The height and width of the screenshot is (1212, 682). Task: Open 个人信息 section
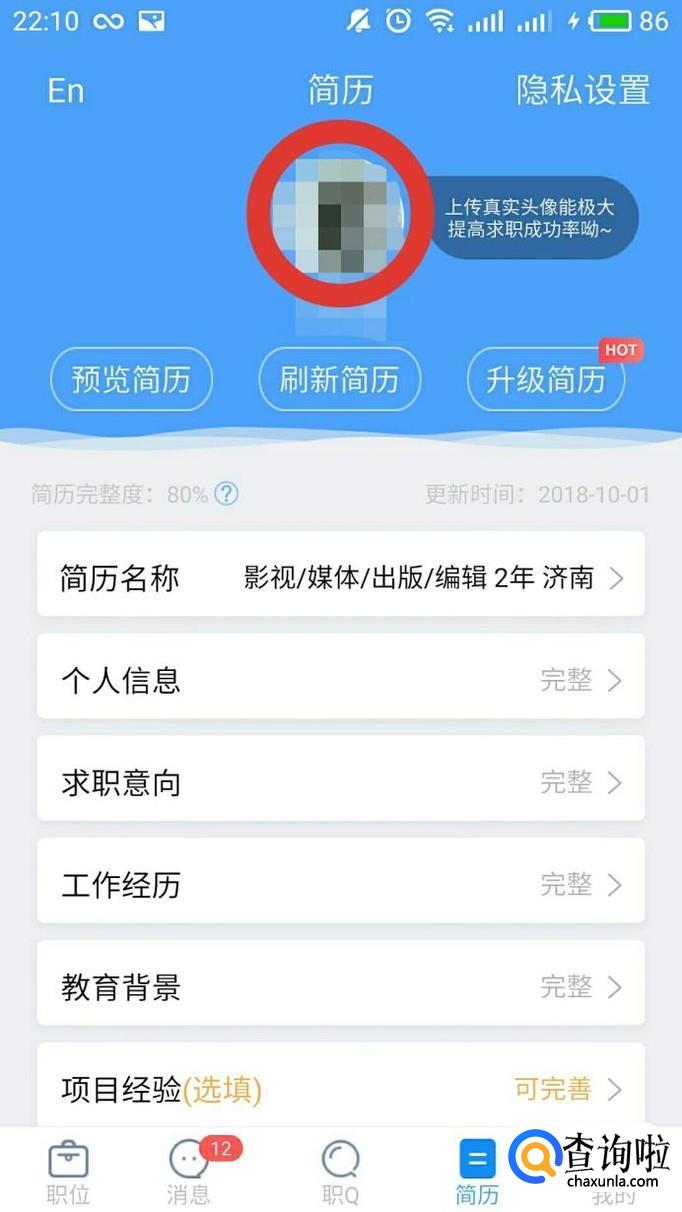click(340, 681)
